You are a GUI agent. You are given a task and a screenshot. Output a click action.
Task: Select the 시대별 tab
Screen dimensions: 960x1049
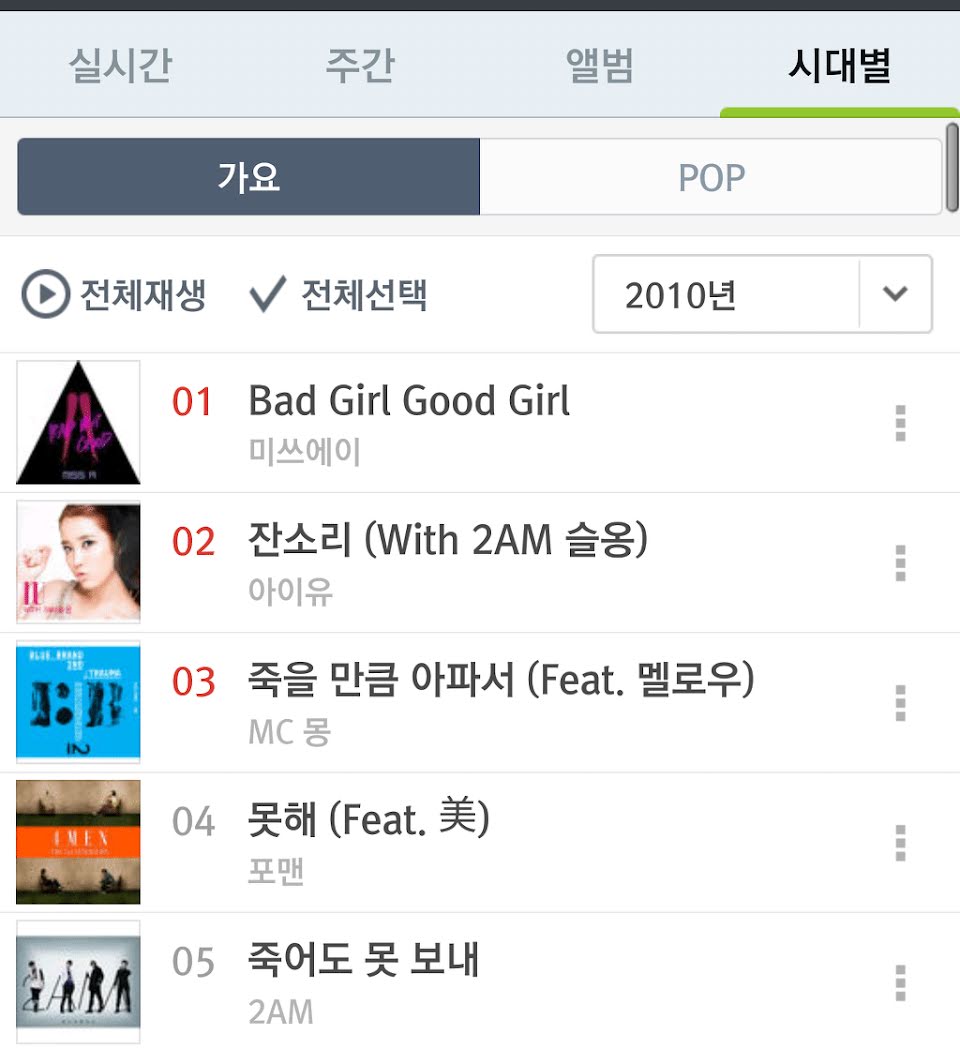tap(839, 66)
